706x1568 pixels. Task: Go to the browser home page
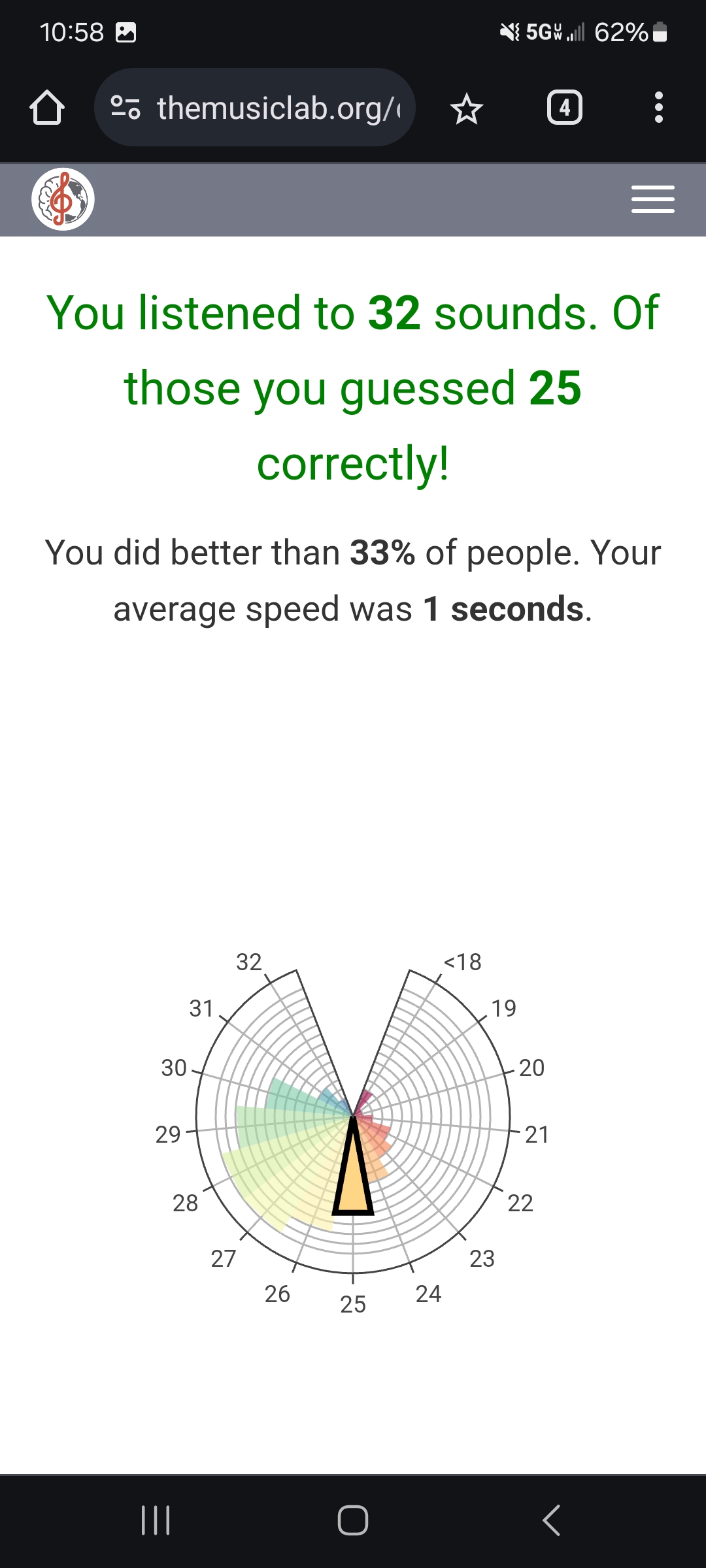point(47,108)
